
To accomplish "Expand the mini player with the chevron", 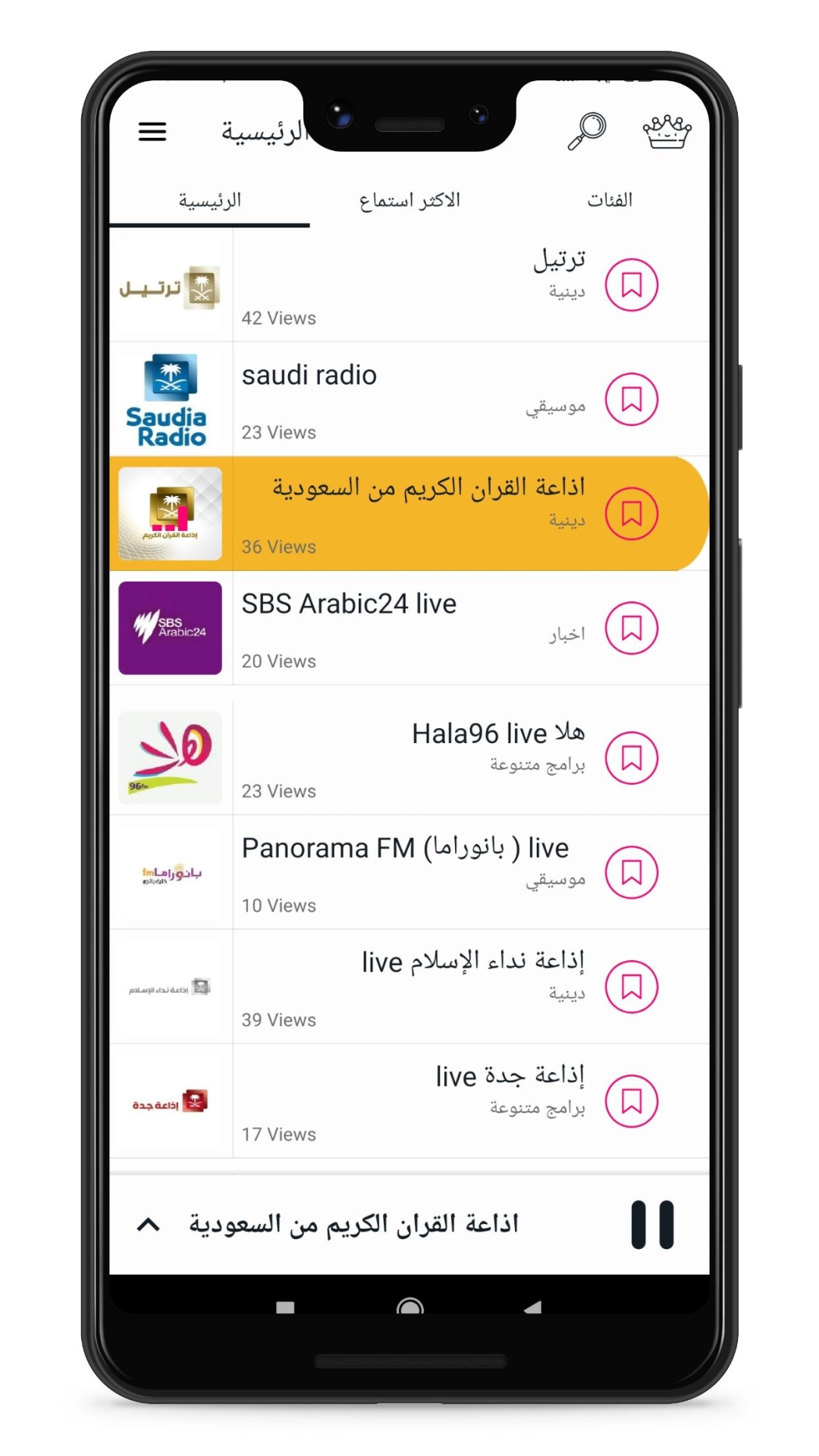I will [x=149, y=1224].
